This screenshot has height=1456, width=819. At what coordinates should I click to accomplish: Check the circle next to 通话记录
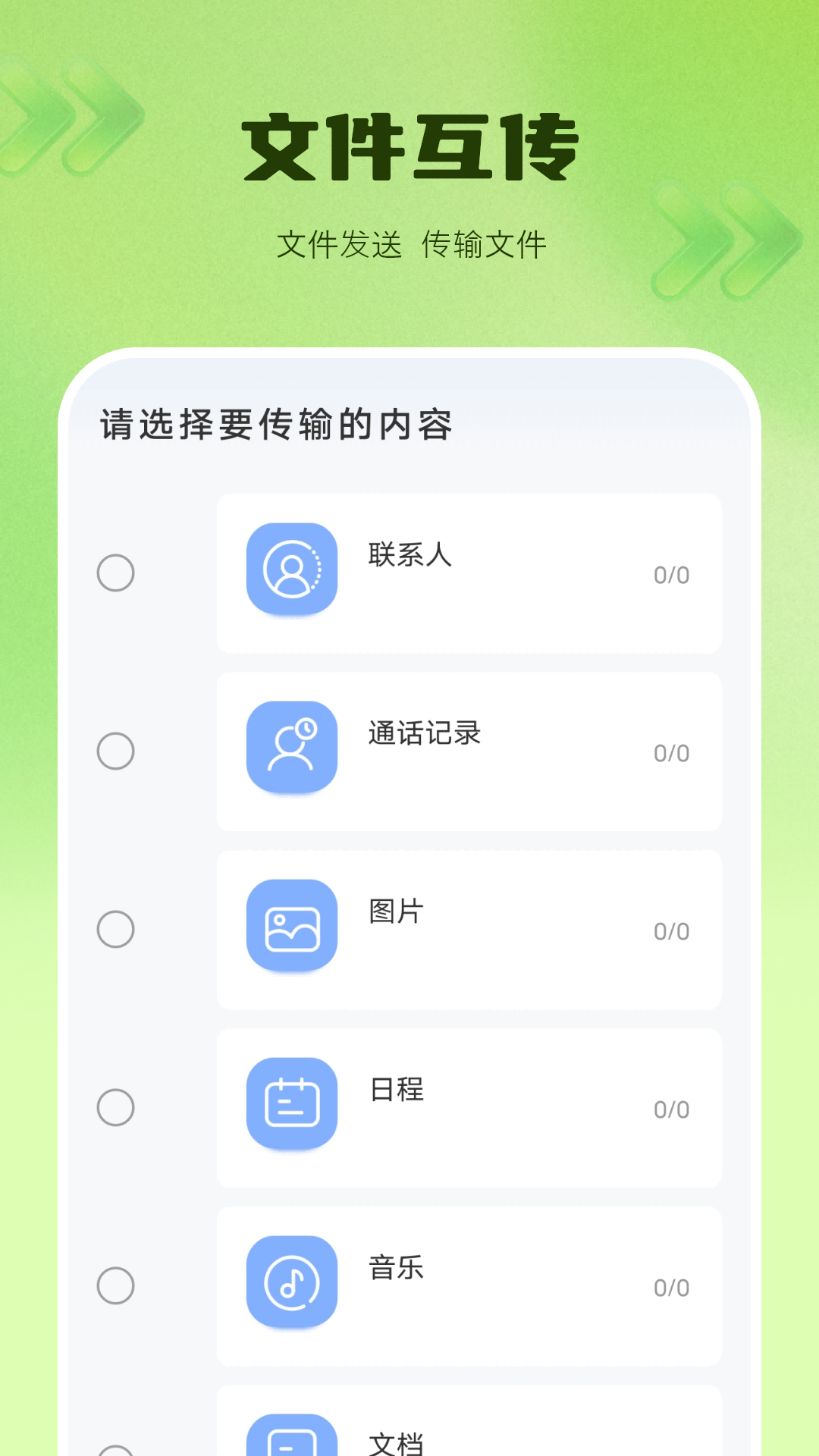115,752
